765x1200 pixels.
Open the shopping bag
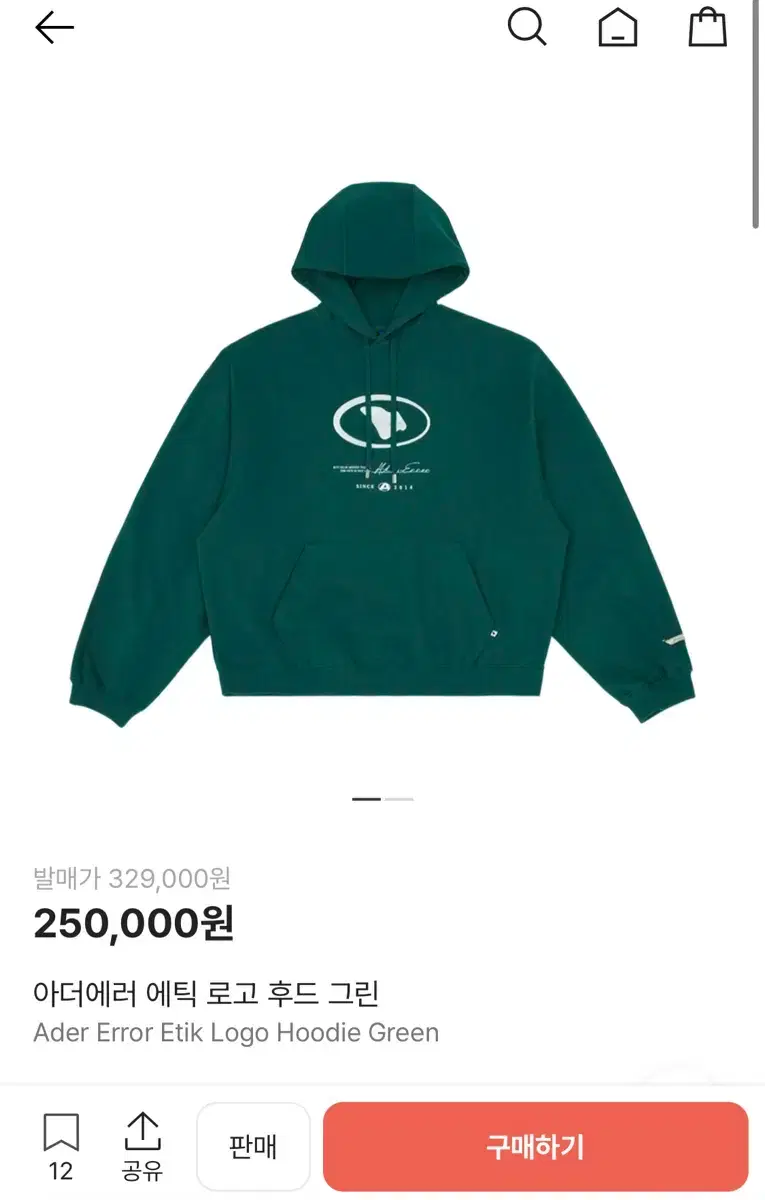tap(708, 28)
